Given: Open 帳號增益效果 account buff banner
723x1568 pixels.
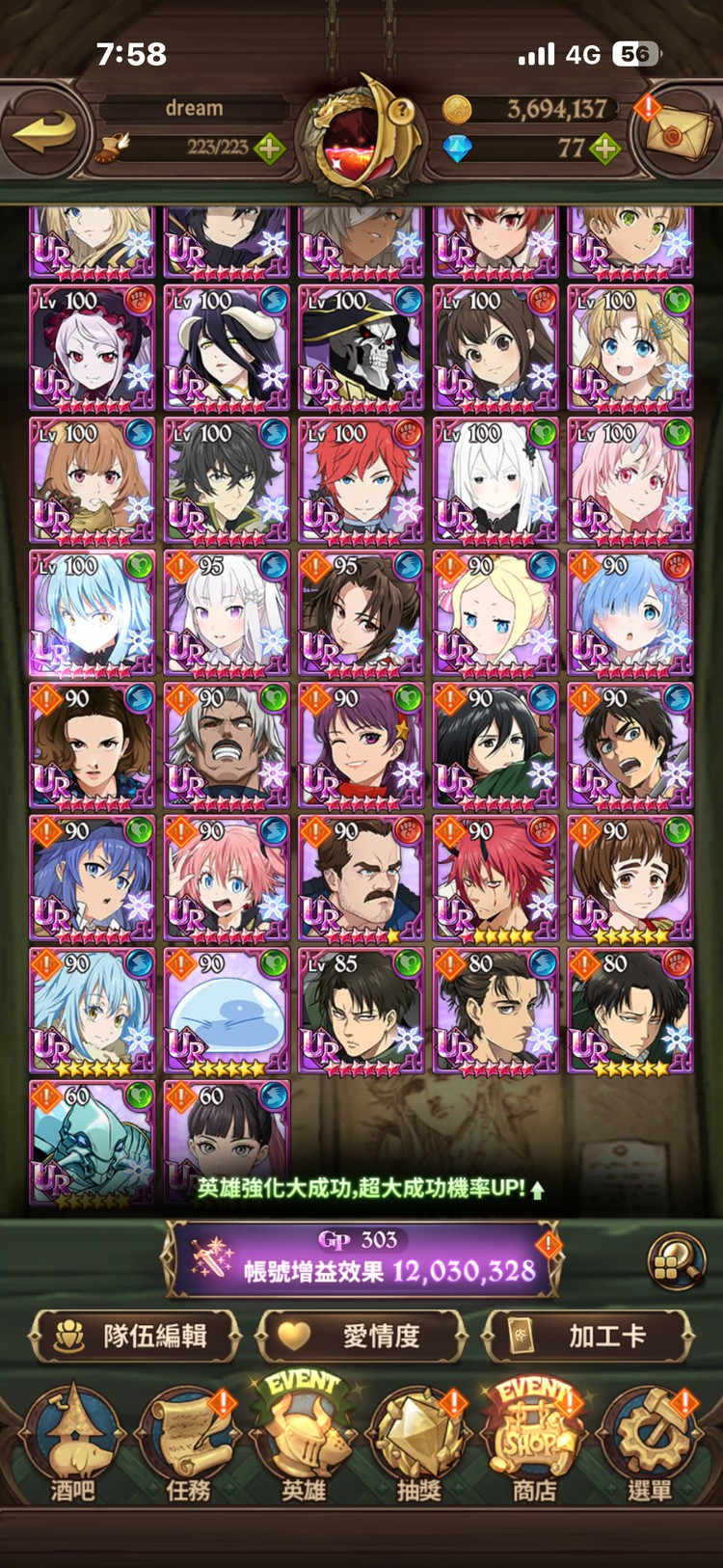Looking at the screenshot, I should click(361, 1260).
